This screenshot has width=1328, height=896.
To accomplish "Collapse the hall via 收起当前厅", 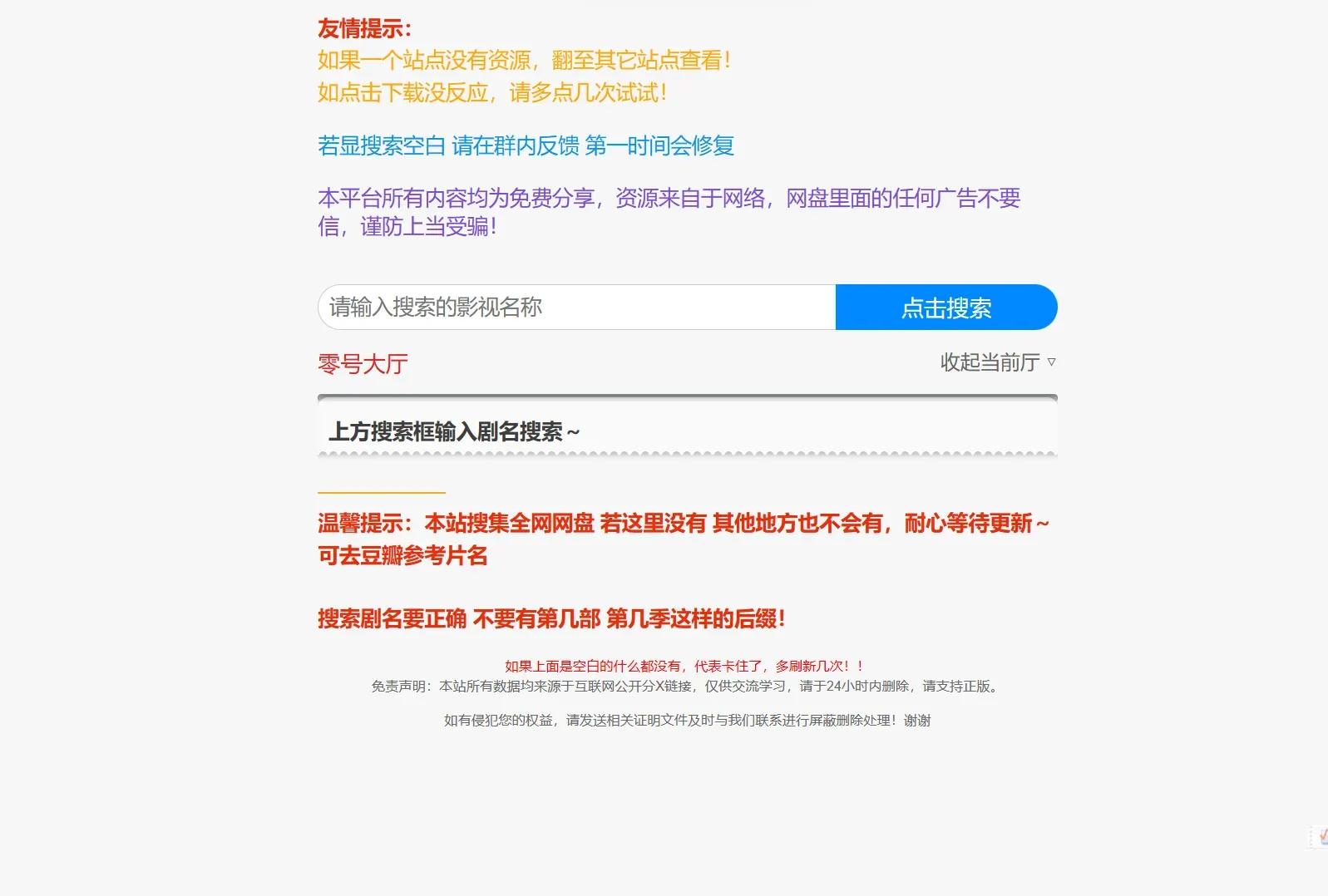I will click(997, 362).
